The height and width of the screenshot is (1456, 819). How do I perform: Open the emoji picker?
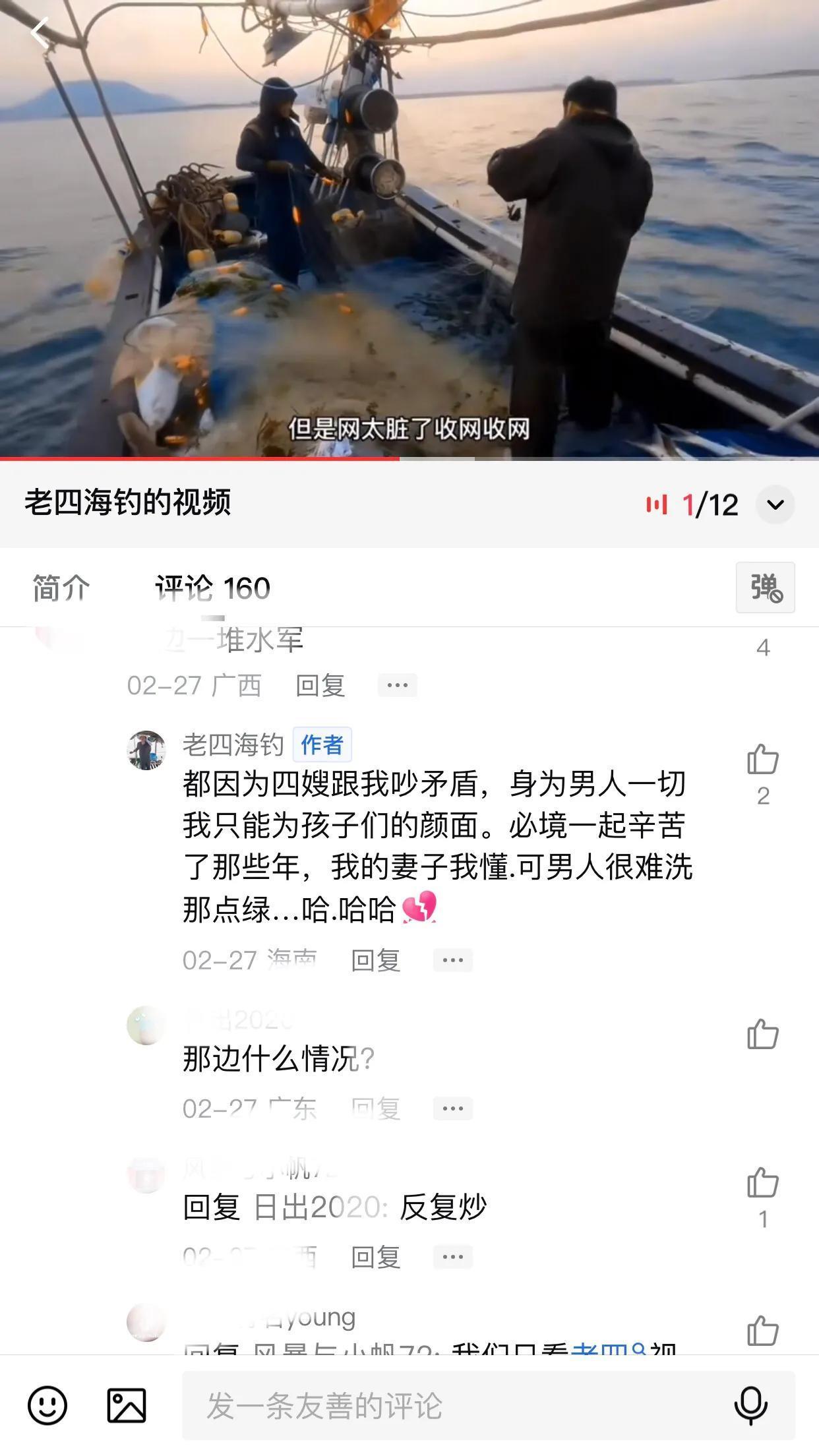[47, 1405]
